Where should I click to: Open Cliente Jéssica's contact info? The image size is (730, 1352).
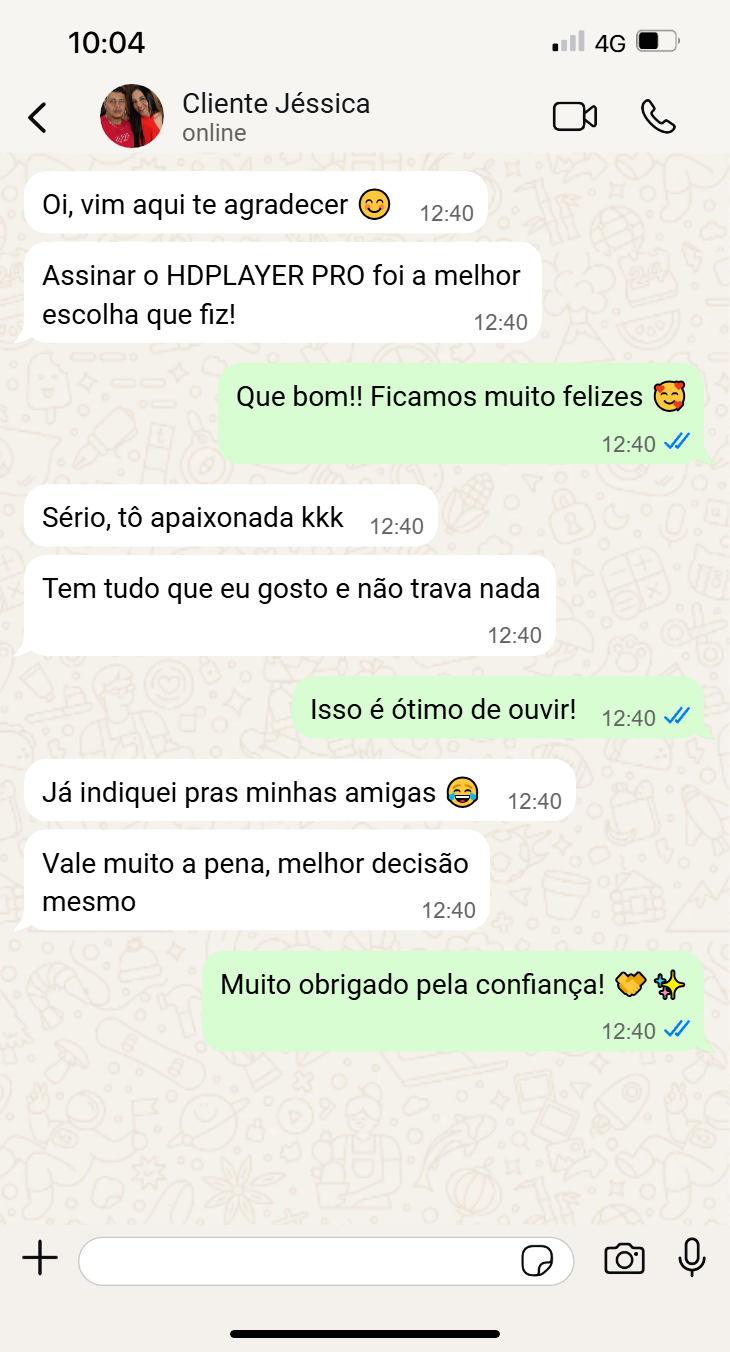click(x=276, y=116)
